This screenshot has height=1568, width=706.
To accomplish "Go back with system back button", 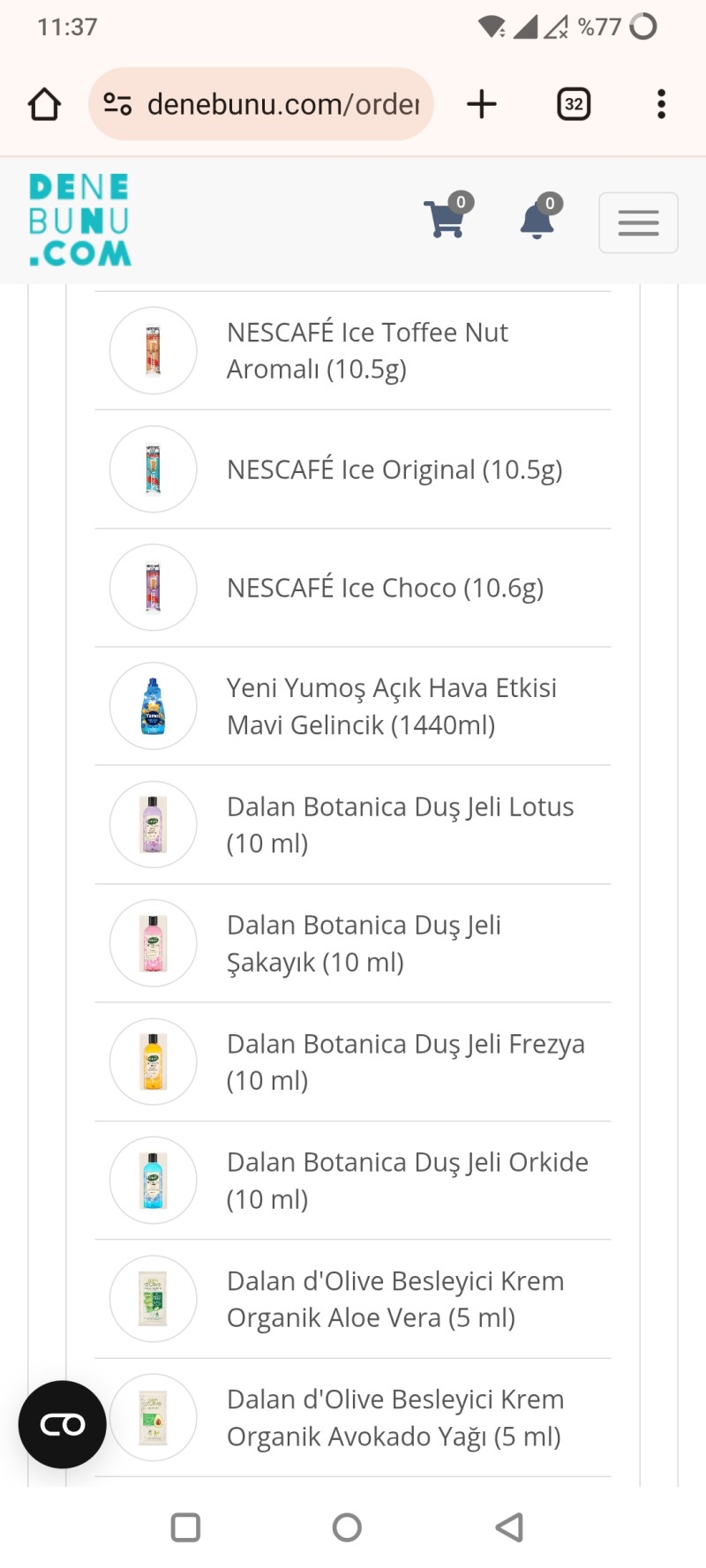I will [509, 1527].
